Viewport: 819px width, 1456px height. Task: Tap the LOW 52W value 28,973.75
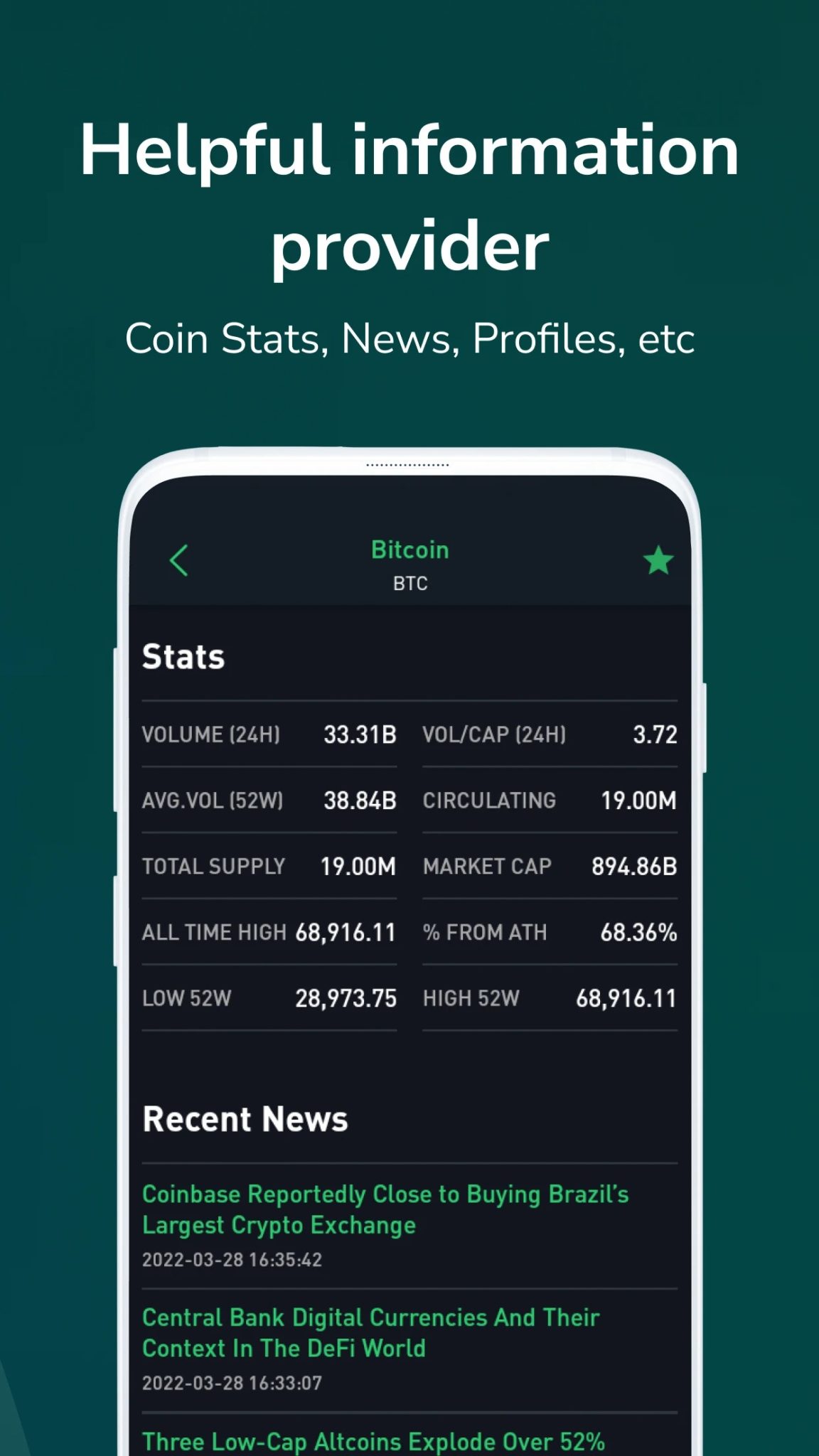pos(347,998)
